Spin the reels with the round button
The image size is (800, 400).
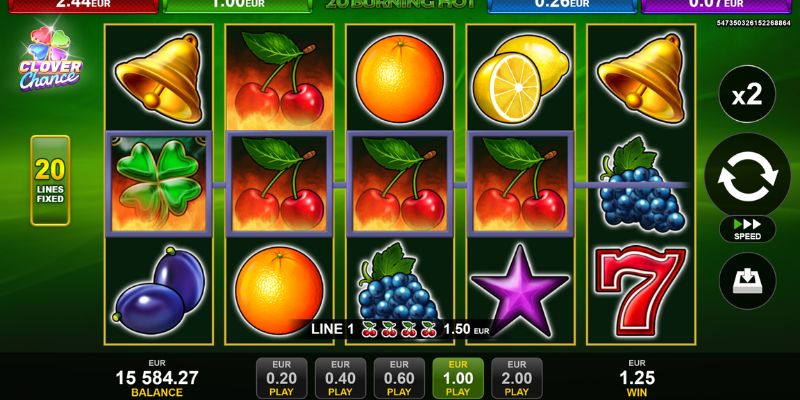pyautogui.click(x=747, y=175)
